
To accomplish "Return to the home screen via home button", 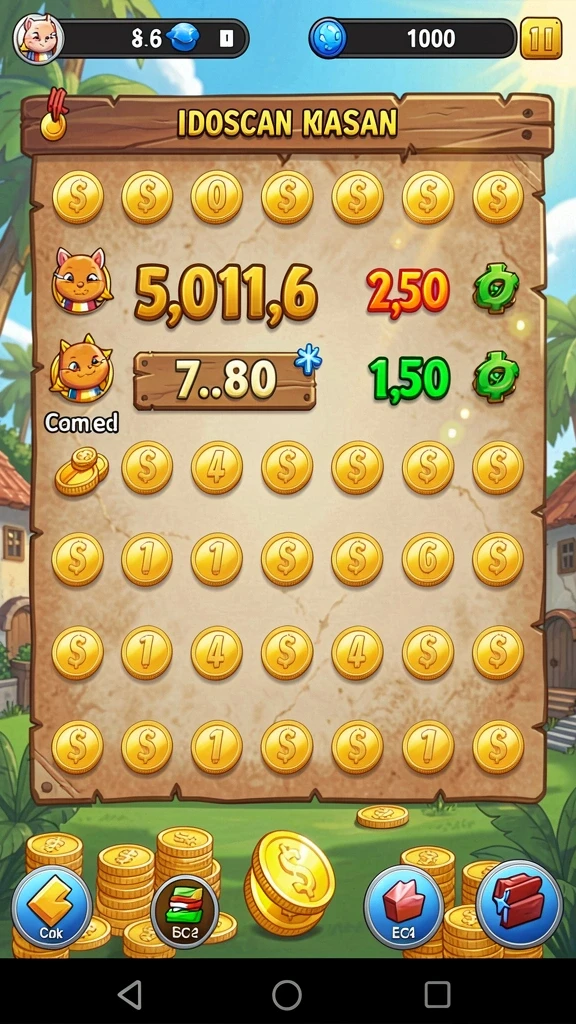I will click(287, 995).
